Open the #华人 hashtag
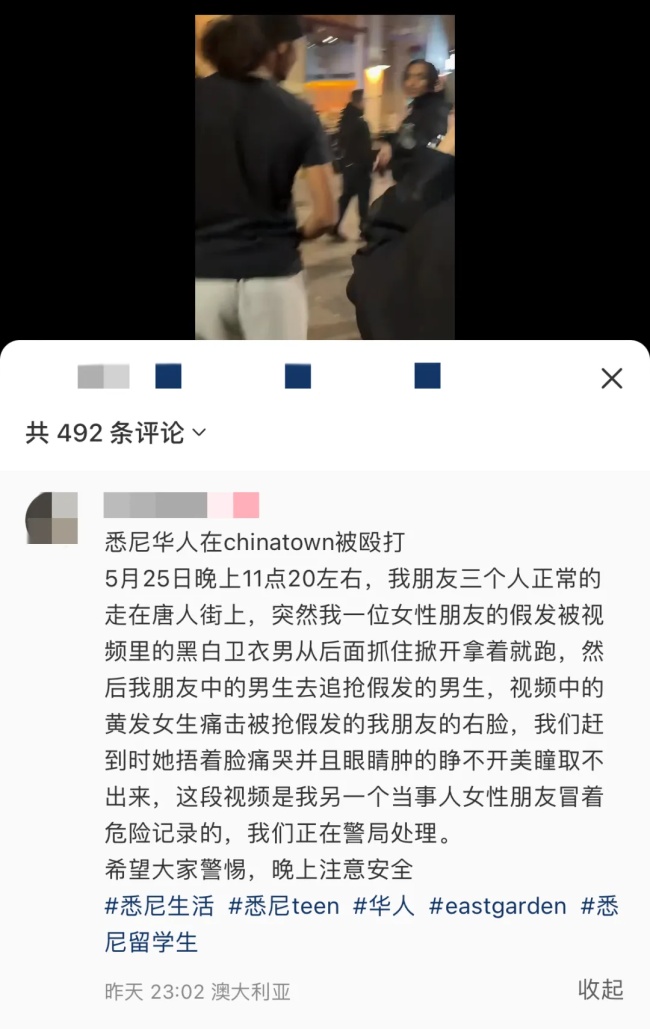This screenshot has height=1029, width=650. click(383, 906)
